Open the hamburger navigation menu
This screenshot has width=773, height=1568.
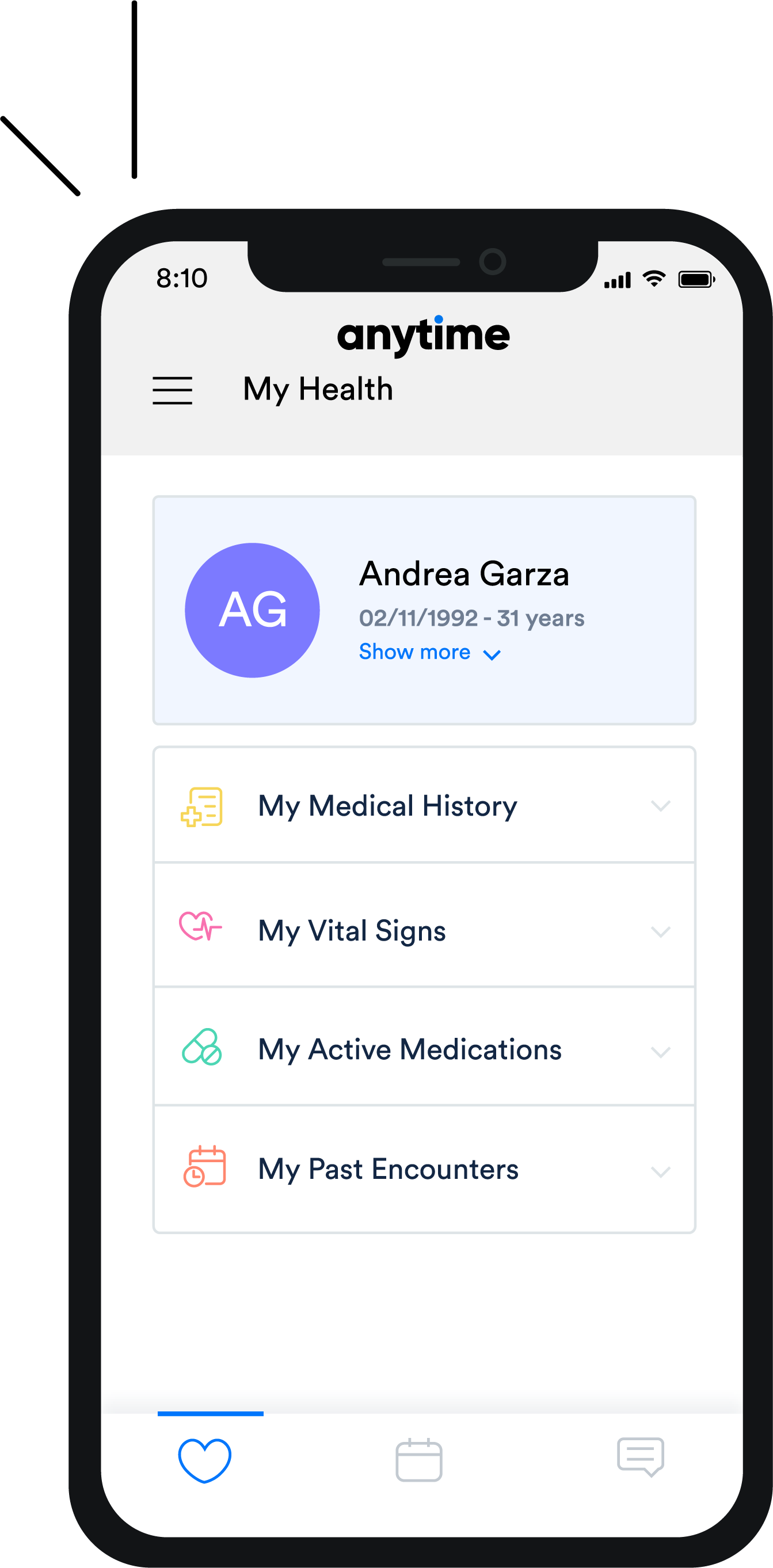point(172,391)
